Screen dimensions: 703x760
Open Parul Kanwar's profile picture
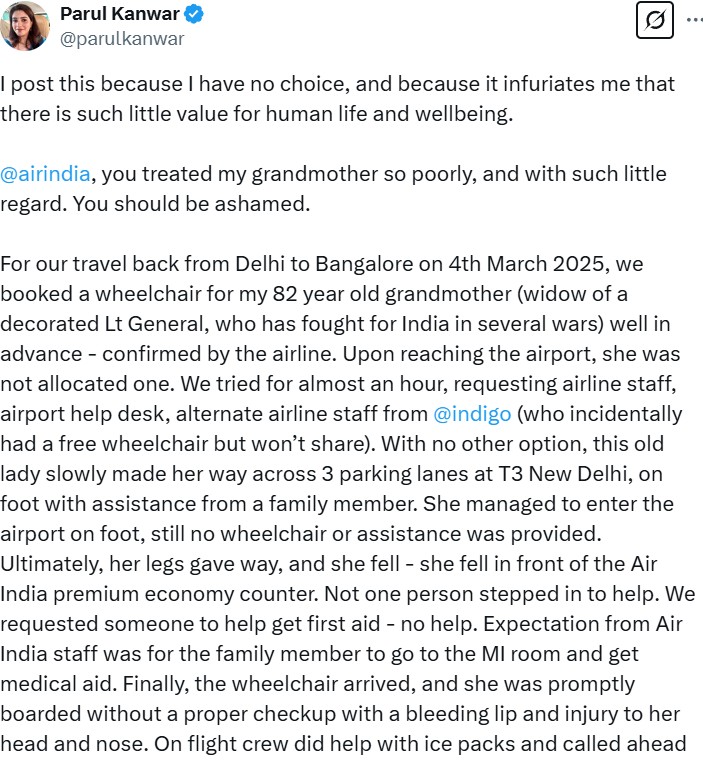point(25,26)
